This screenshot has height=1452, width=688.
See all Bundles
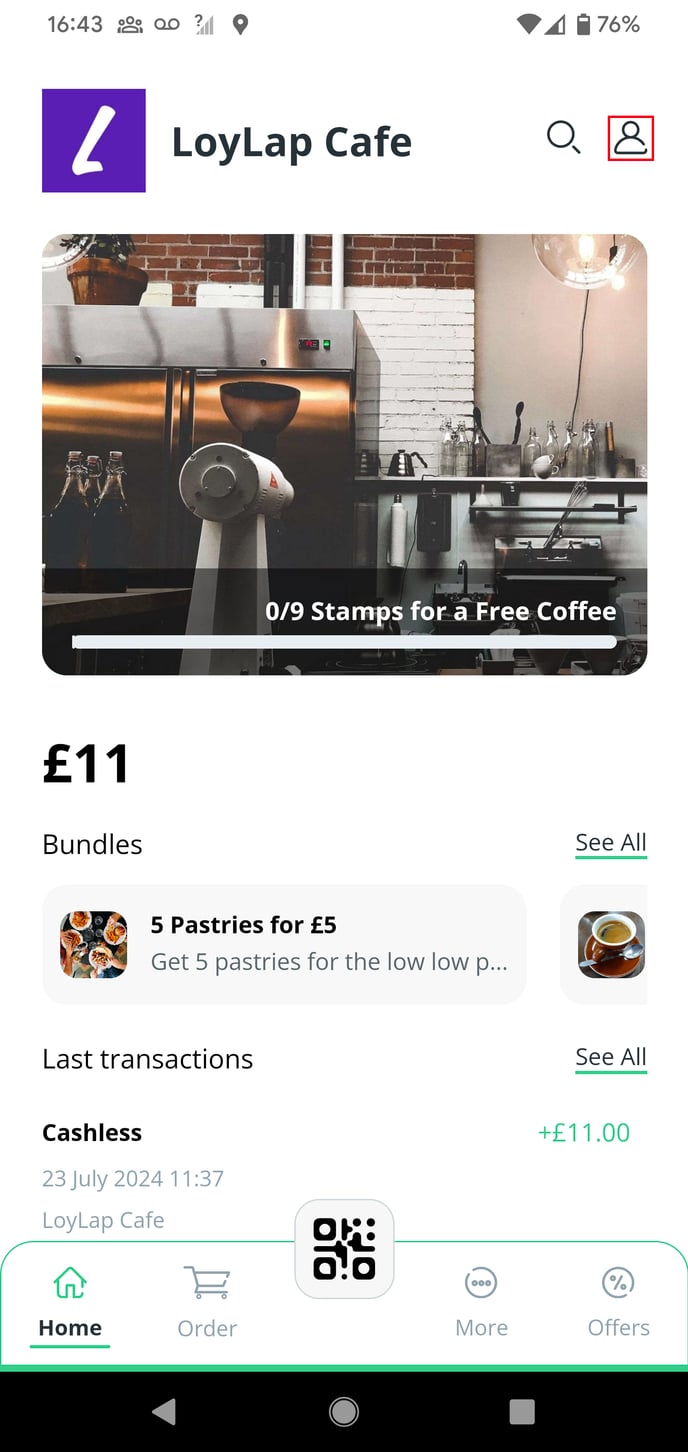610,843
